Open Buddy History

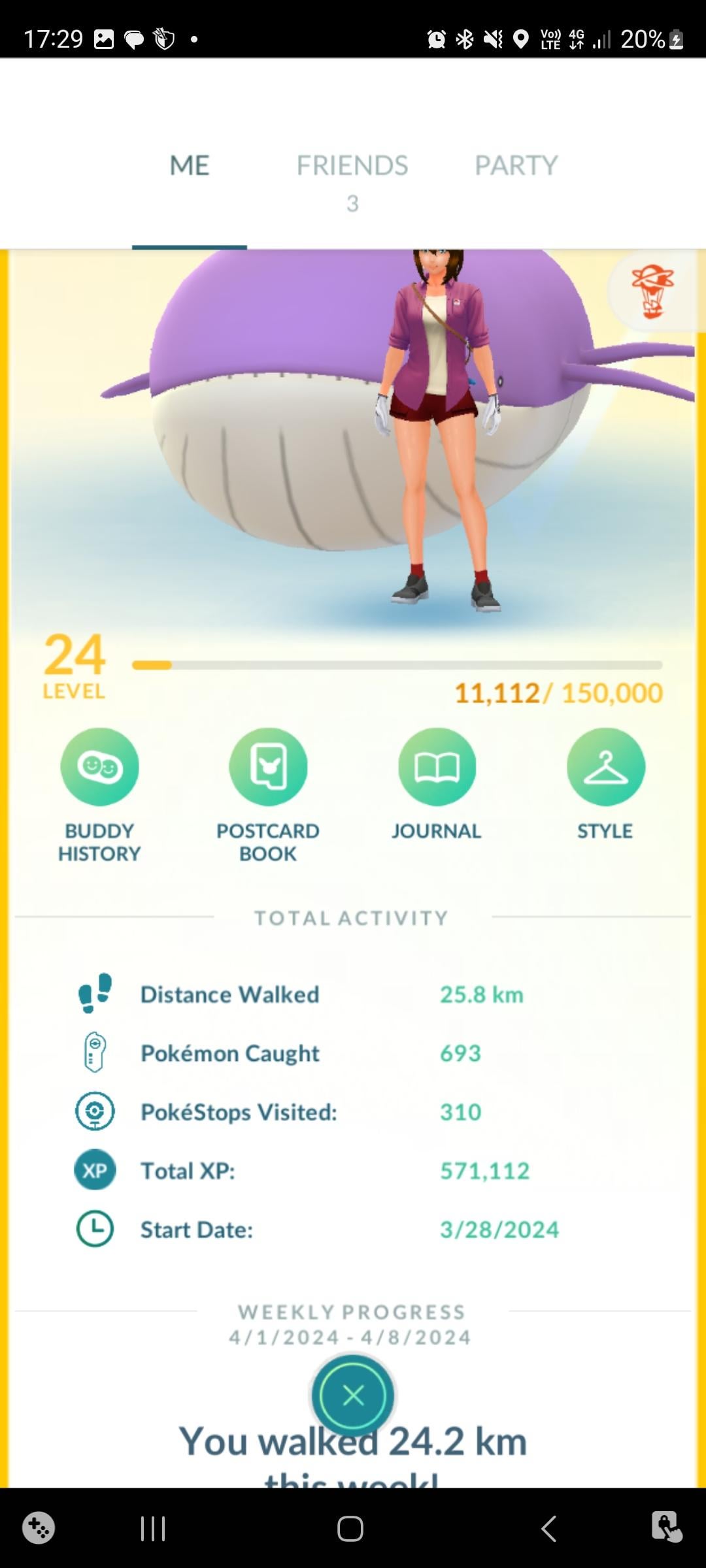tap(99, 767)
